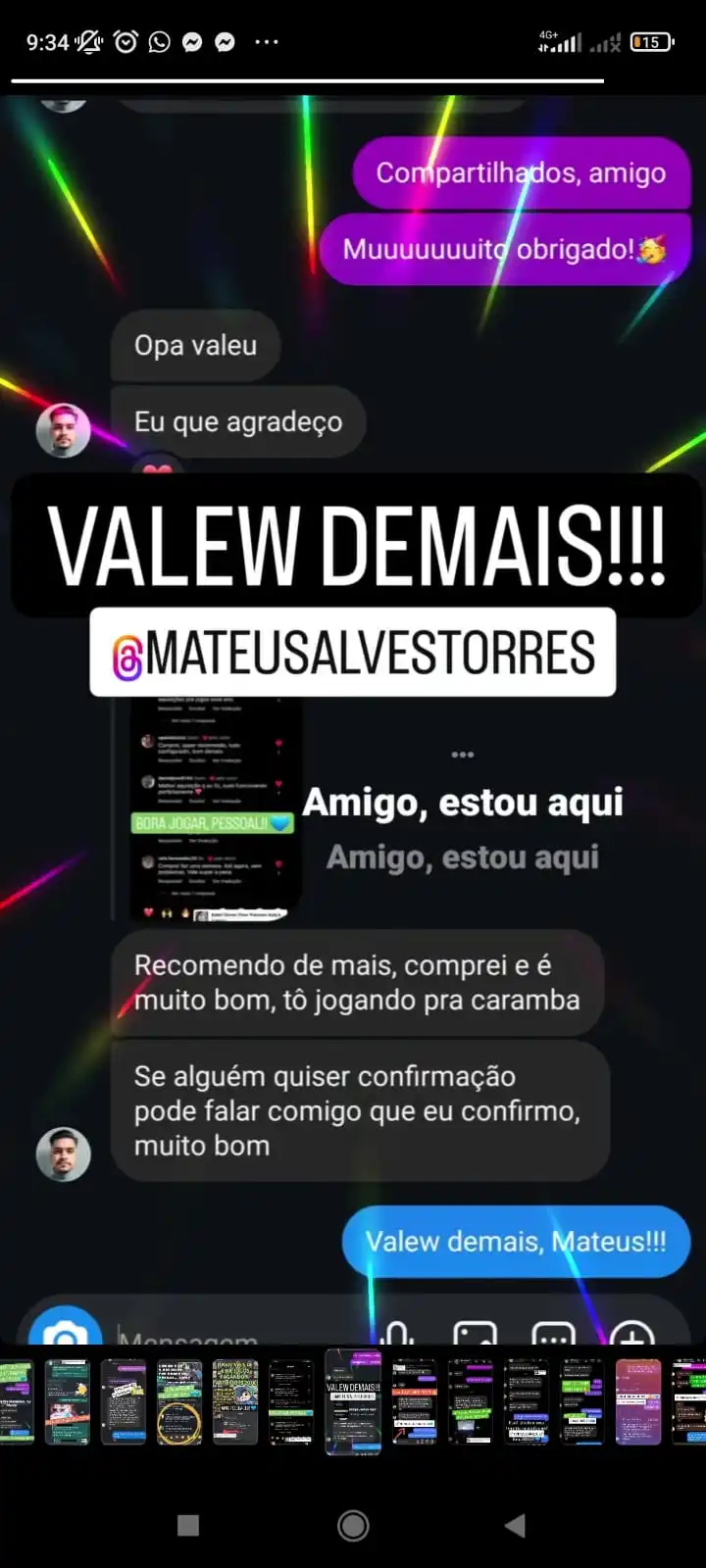Tap the three-dots overflow in the status bar
Image resolution: width=706 pixels, height=1568 pixels.
tap(267, 41)
